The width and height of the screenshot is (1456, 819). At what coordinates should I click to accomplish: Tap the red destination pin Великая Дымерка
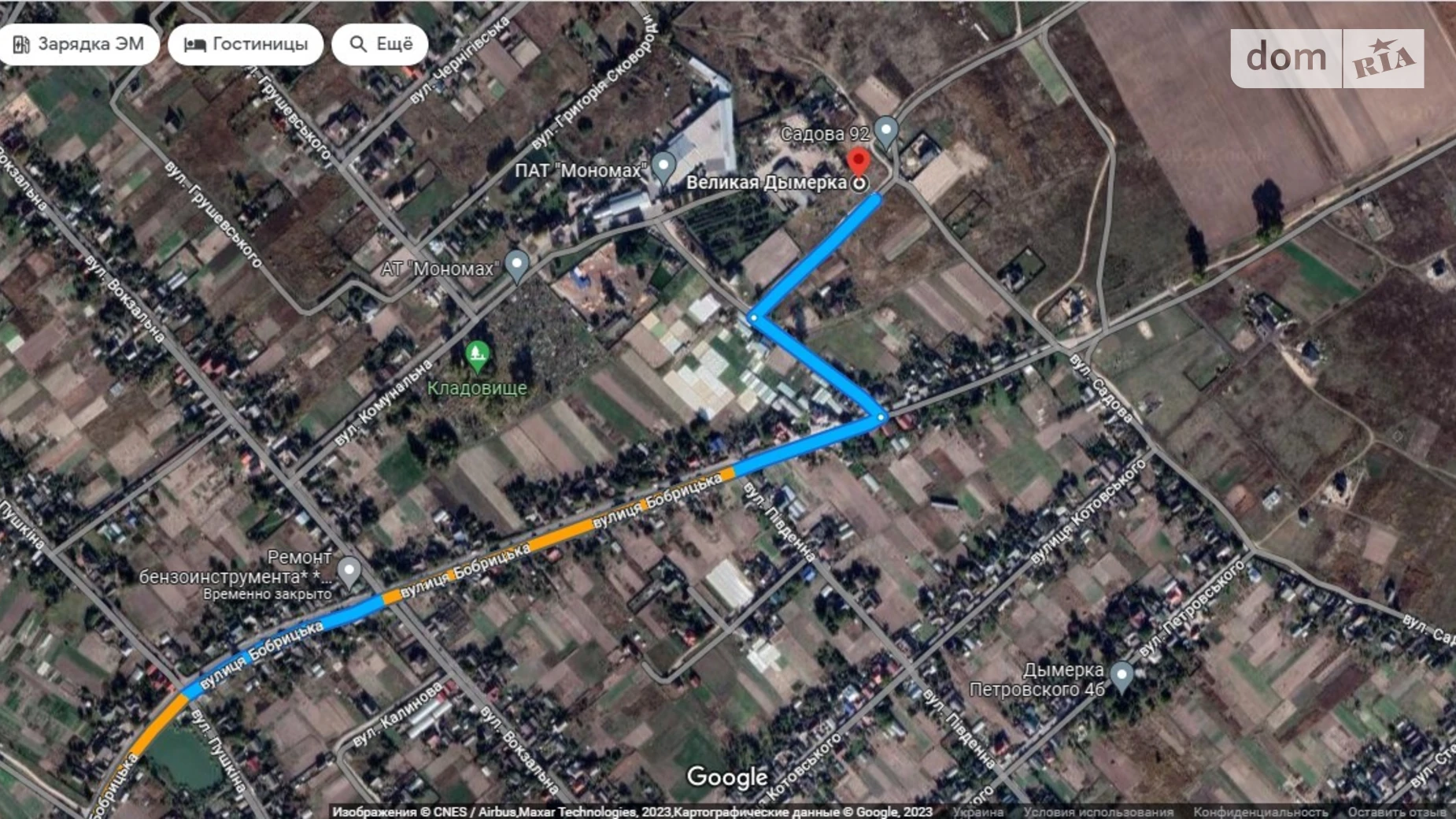click(x=858, y=161)
